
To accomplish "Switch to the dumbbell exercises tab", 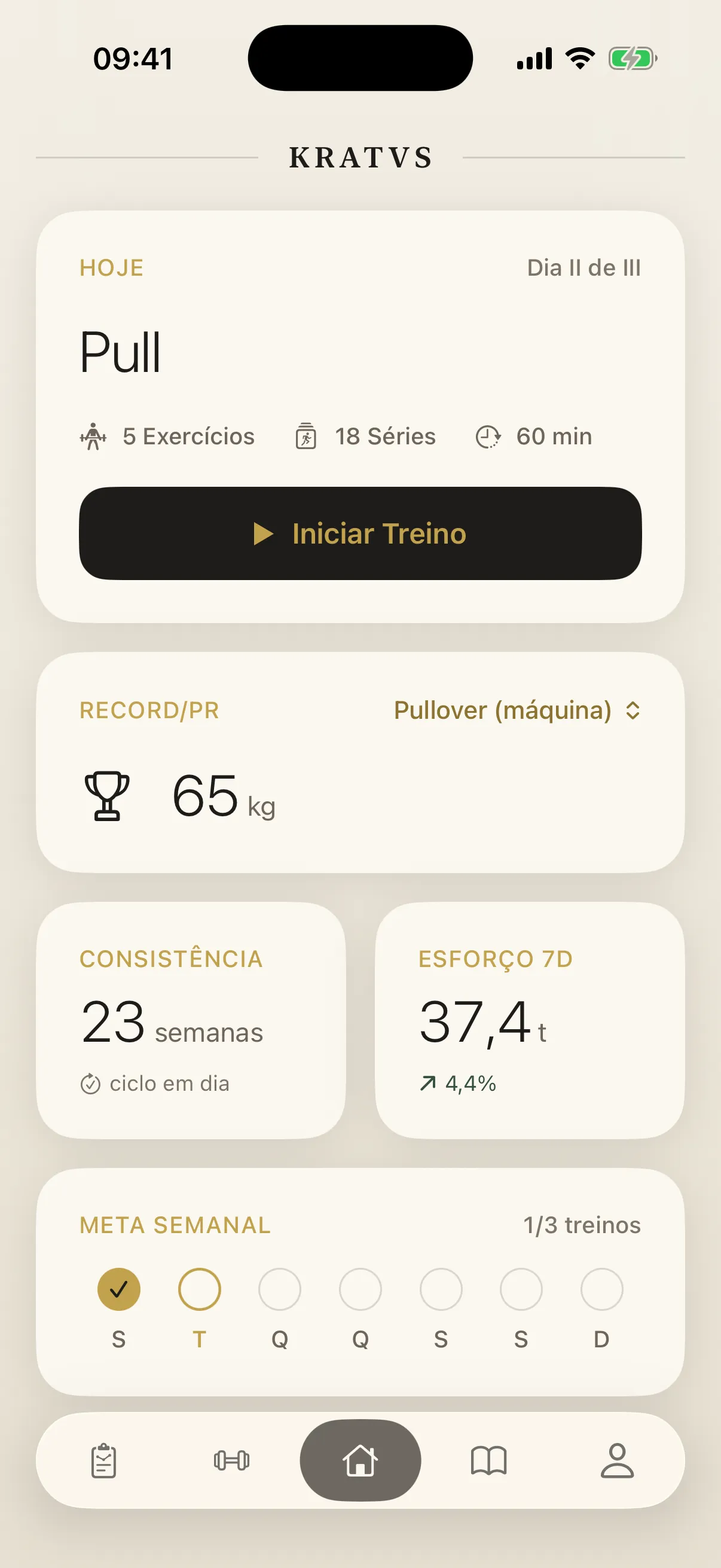I will coord(232,1460).
